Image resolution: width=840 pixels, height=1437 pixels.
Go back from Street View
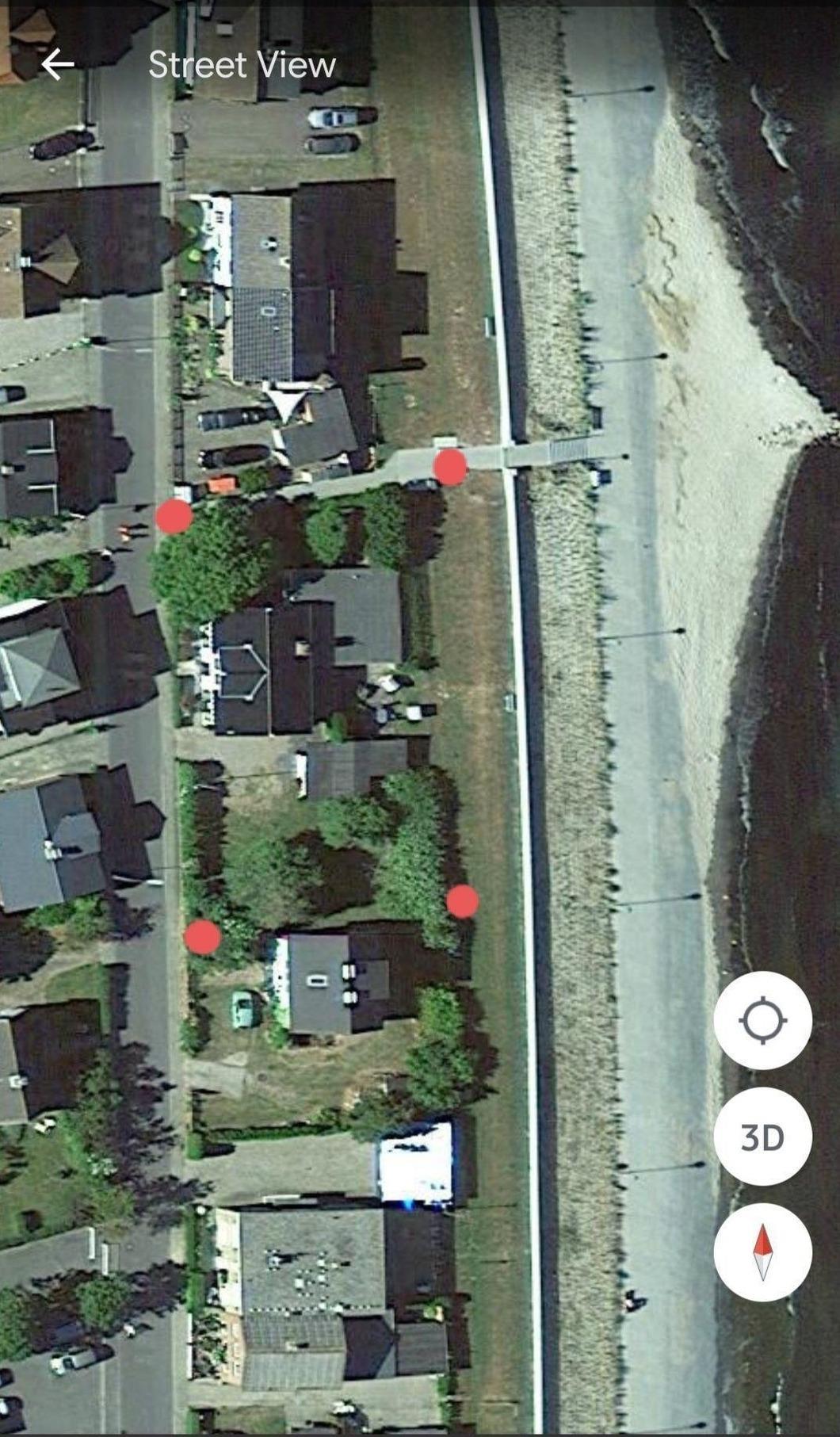click(x=57, y=64)
